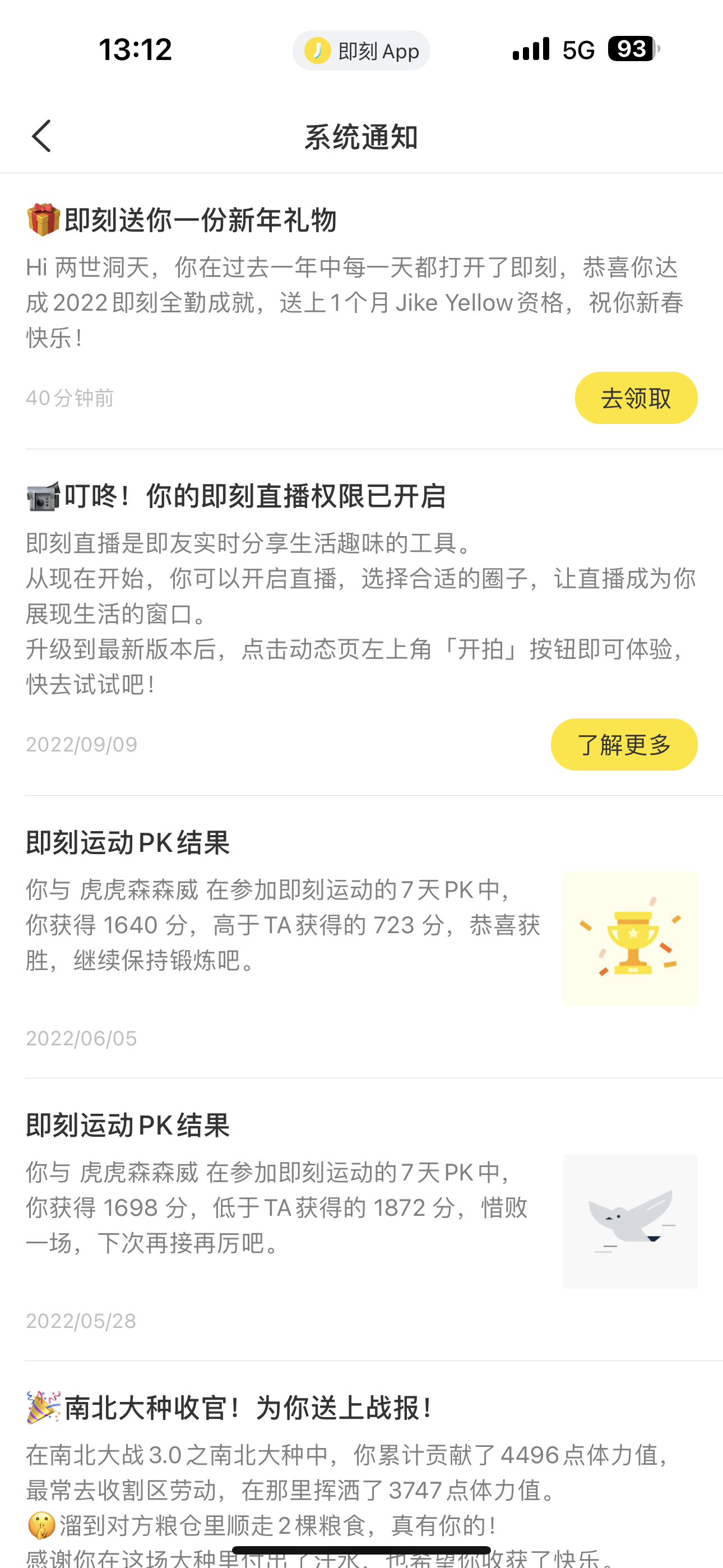Go back from 系统通知 page
Screen dimensions: 723x1568
pyautogui.click(x=41, y=136)
